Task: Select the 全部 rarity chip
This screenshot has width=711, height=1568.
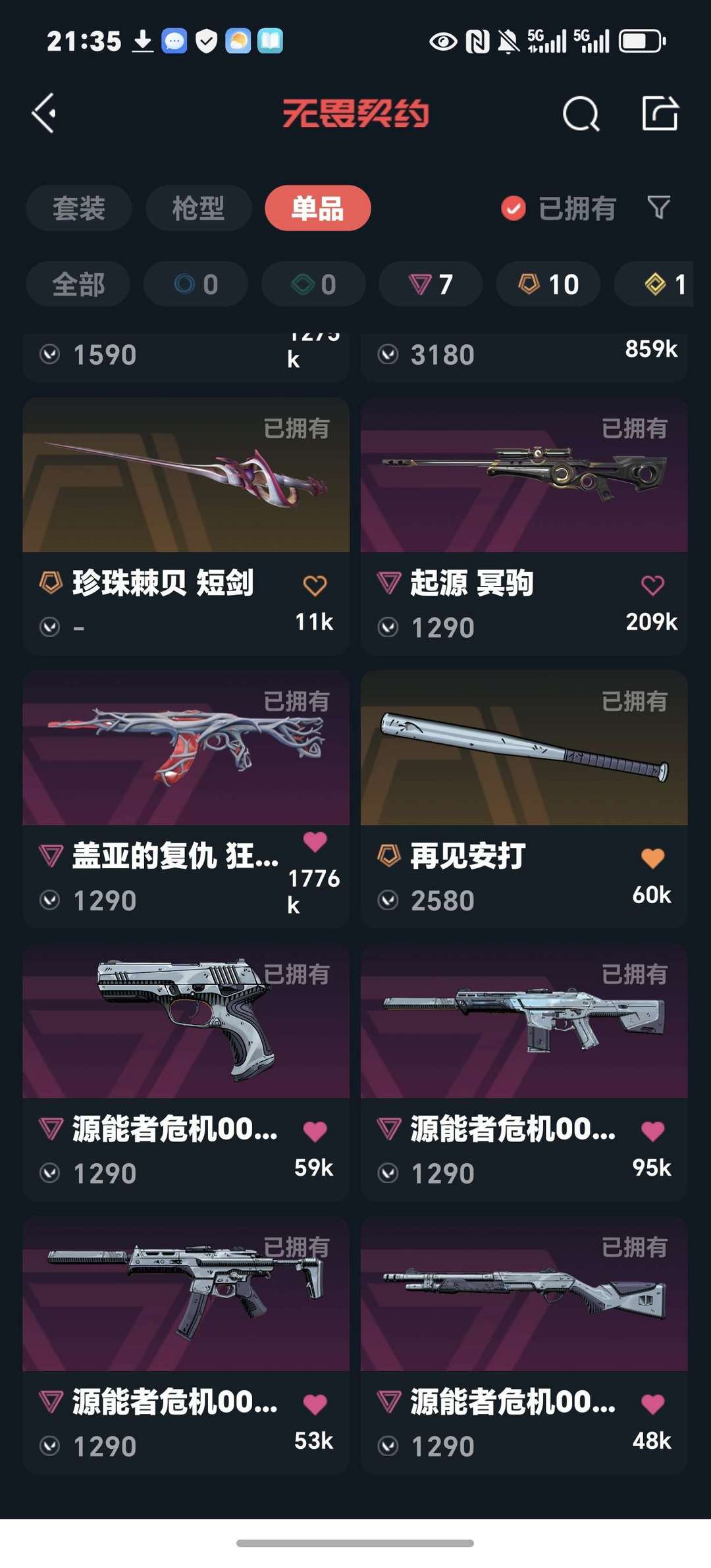Action: pyautogui.click(x=78, y=284)
